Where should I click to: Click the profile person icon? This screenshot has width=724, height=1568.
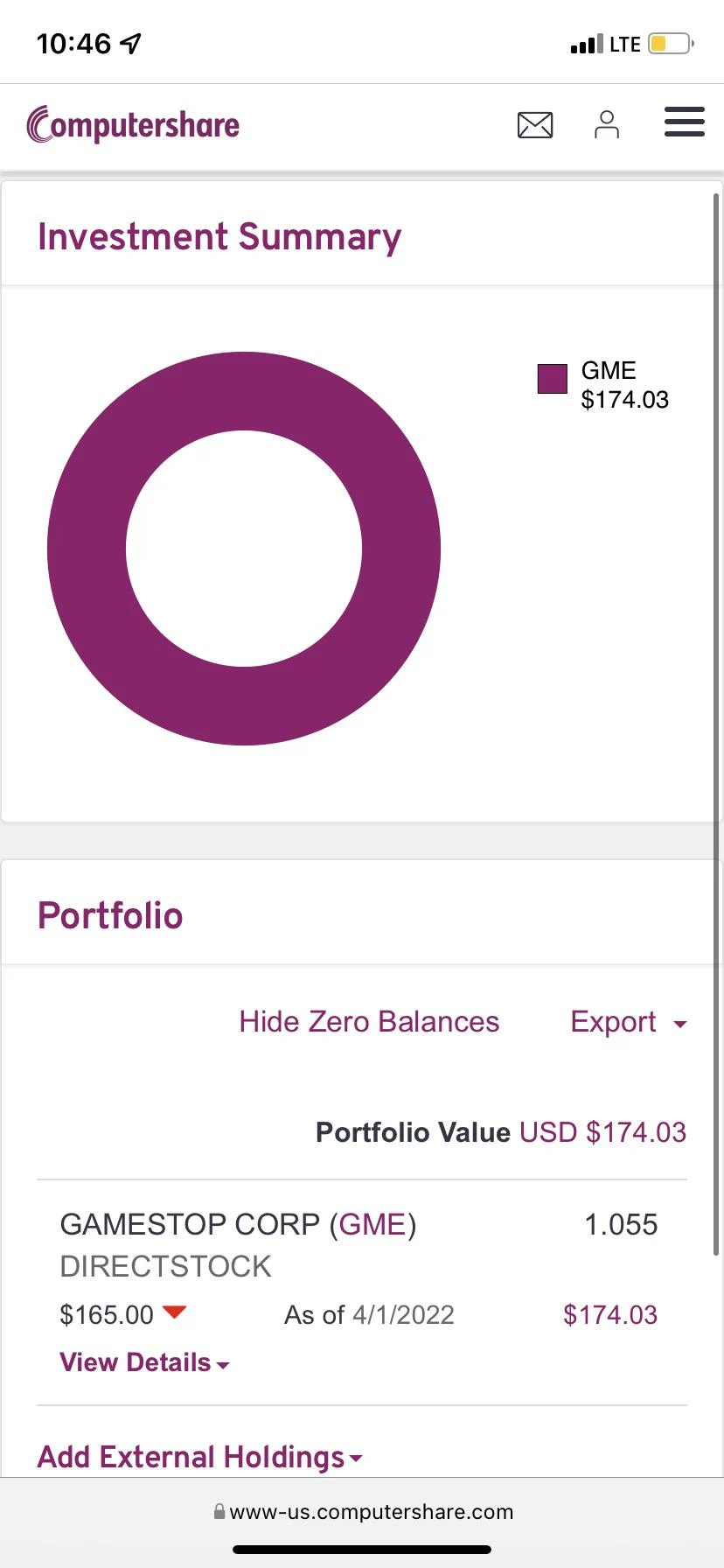coord(607,125)
